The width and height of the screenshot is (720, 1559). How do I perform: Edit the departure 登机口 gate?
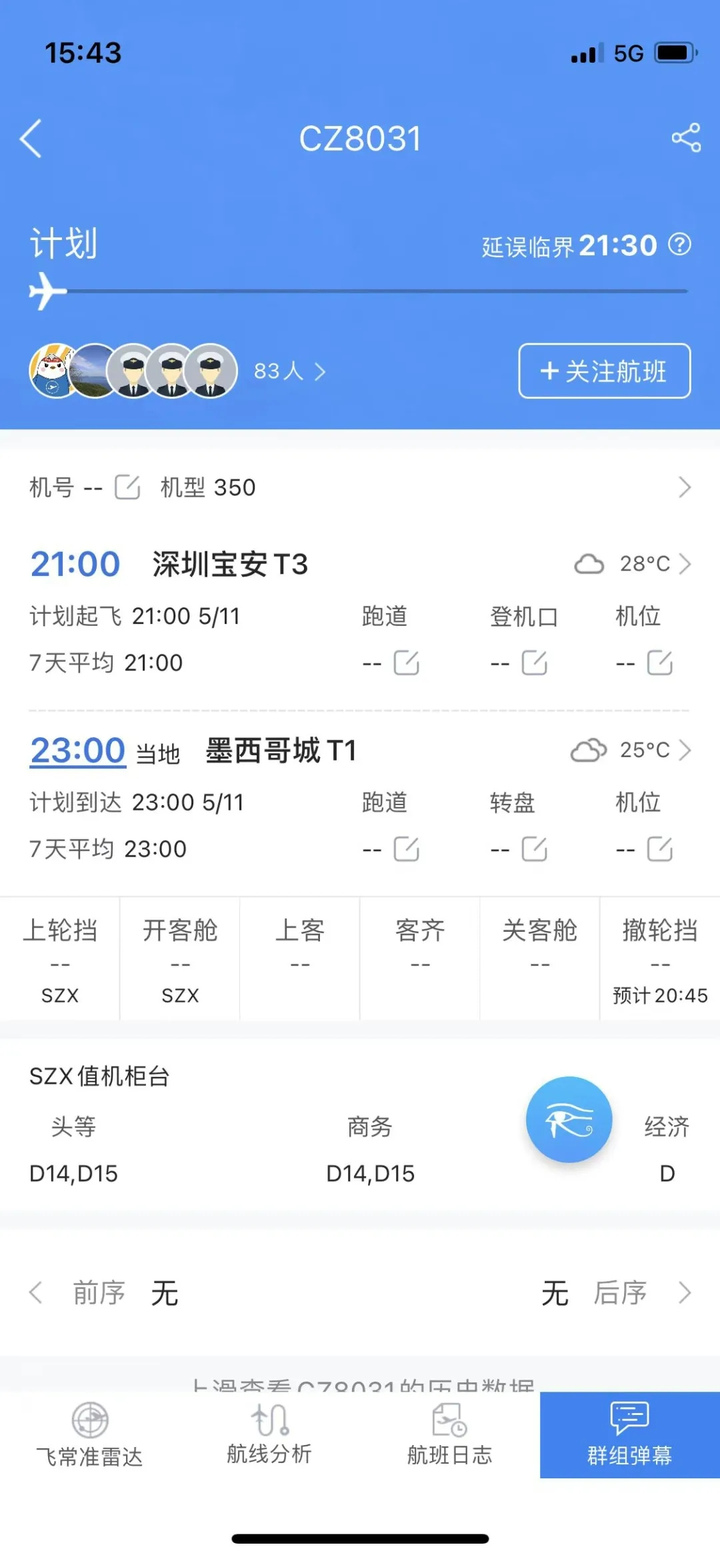coord(535,663)
